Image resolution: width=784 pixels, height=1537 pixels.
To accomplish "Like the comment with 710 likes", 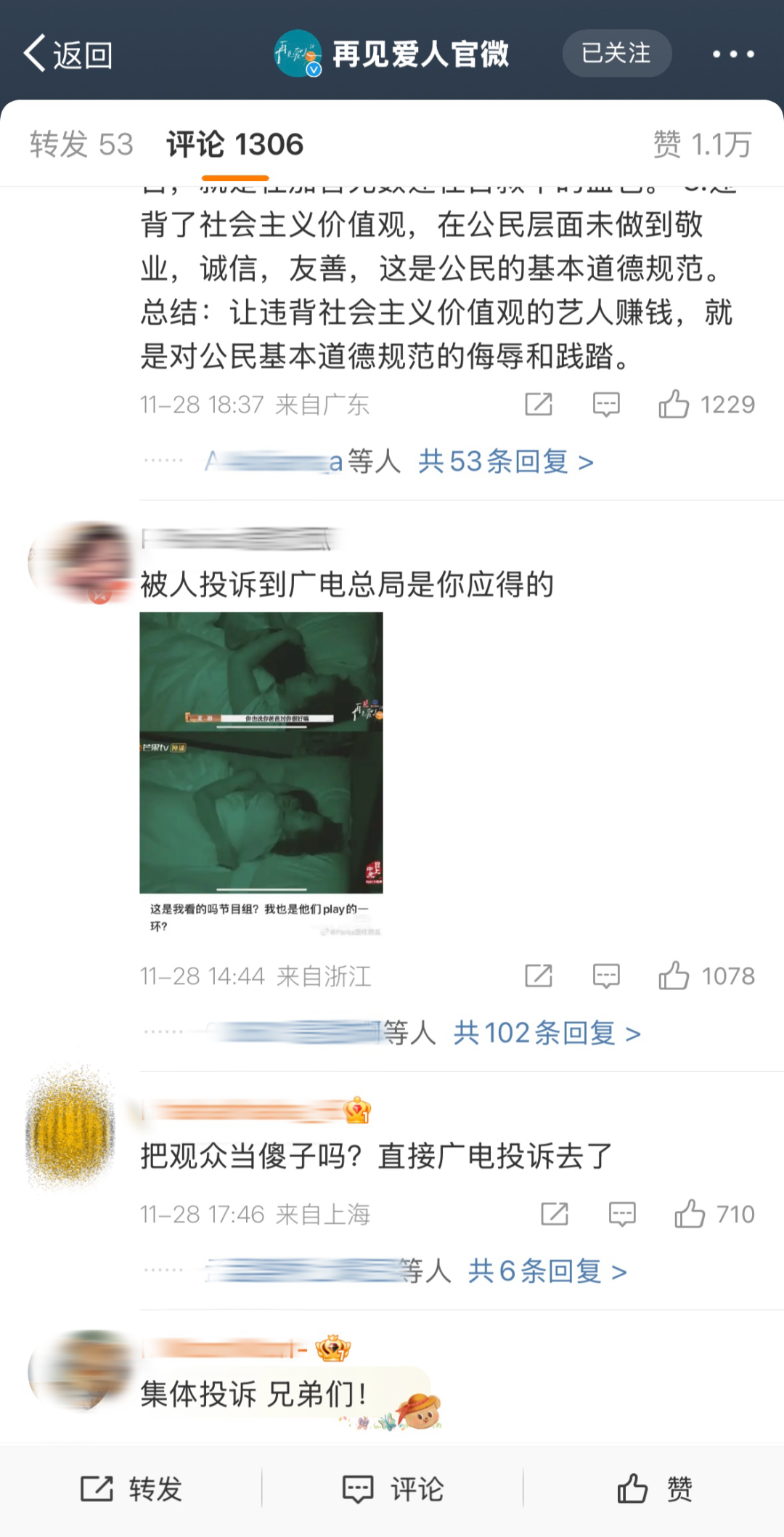I will [690, 1214].
